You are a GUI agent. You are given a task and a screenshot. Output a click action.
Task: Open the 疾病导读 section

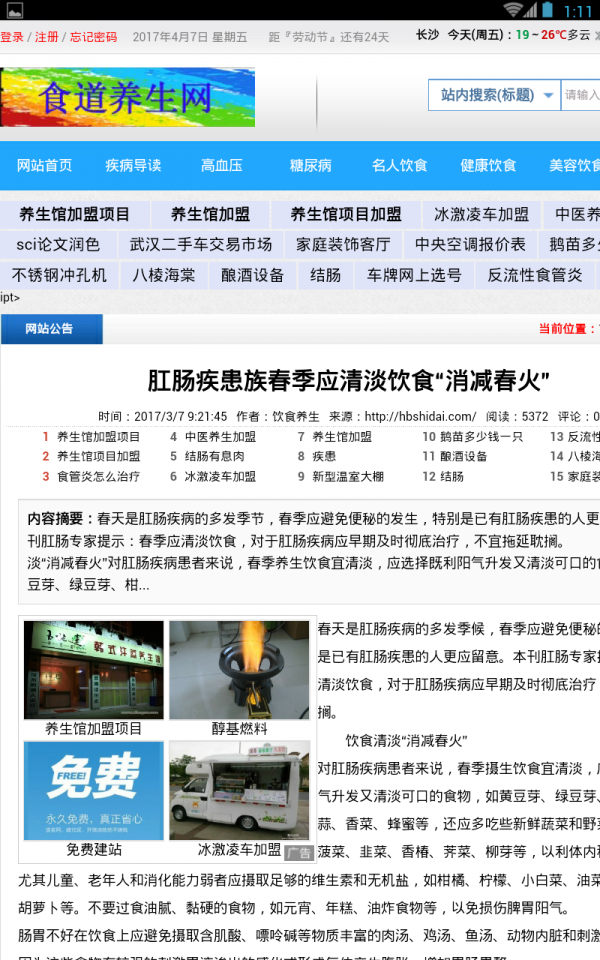[x=133, y=165]
